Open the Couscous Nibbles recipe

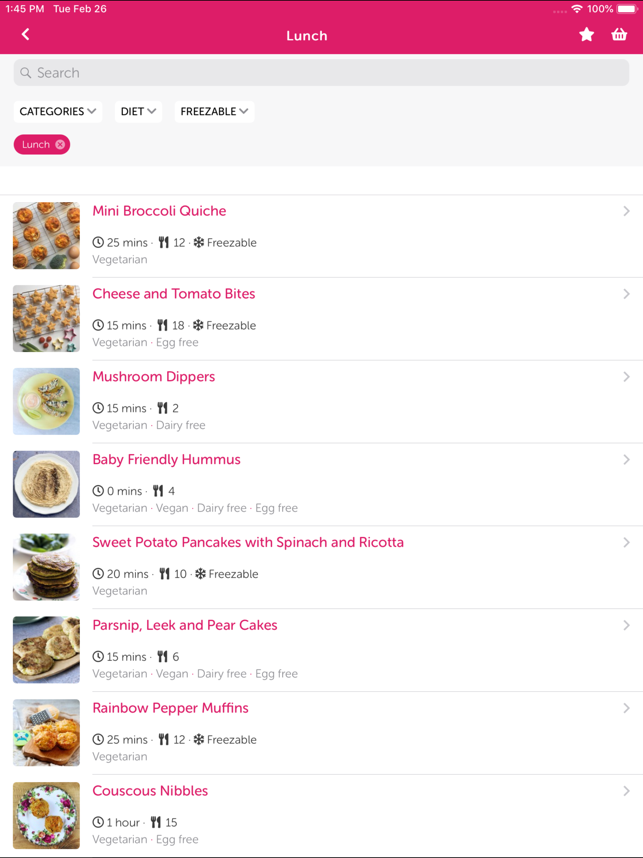point(321,815)
